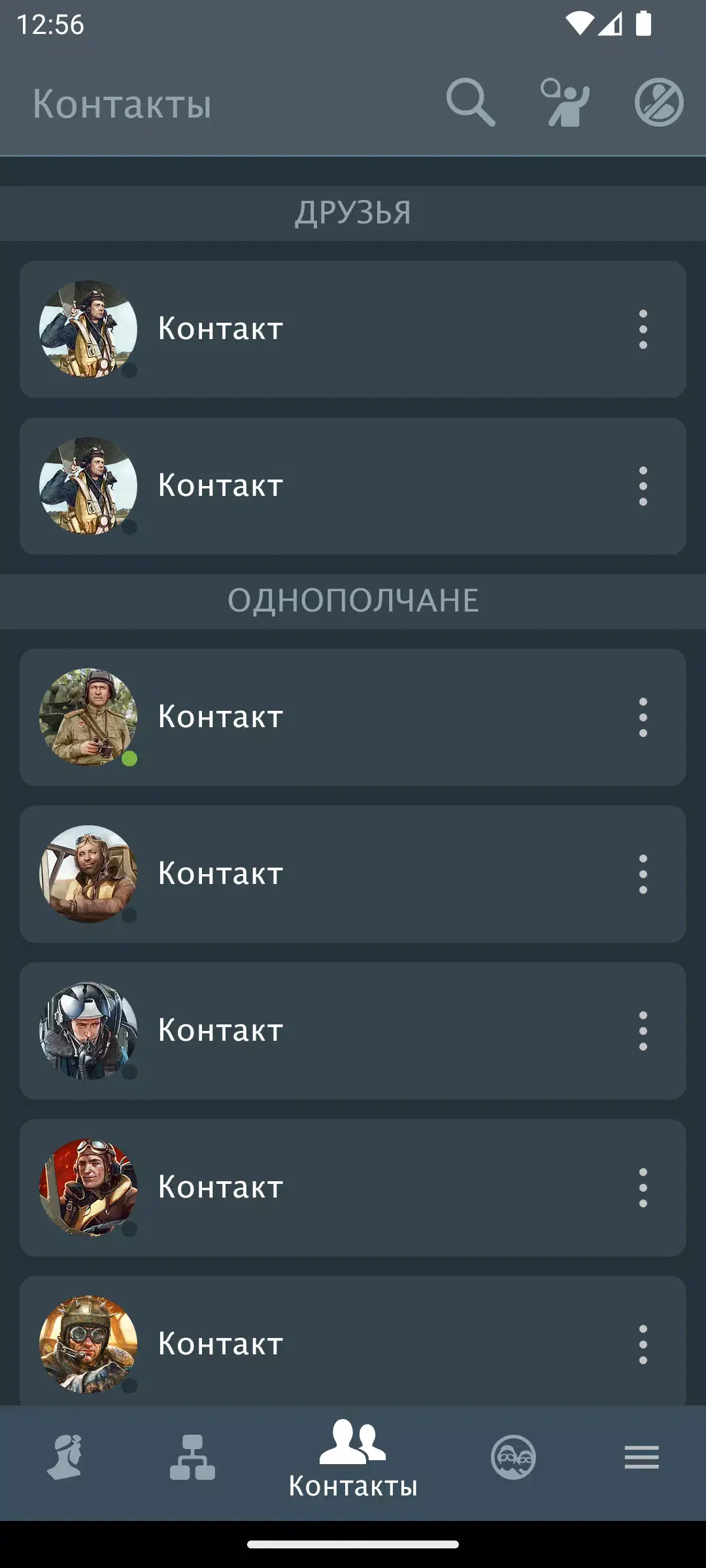Viewport: 706px width, 1568px height.
Task: Open overflow menu of last visible squadmate
Action: (643, 1343)
